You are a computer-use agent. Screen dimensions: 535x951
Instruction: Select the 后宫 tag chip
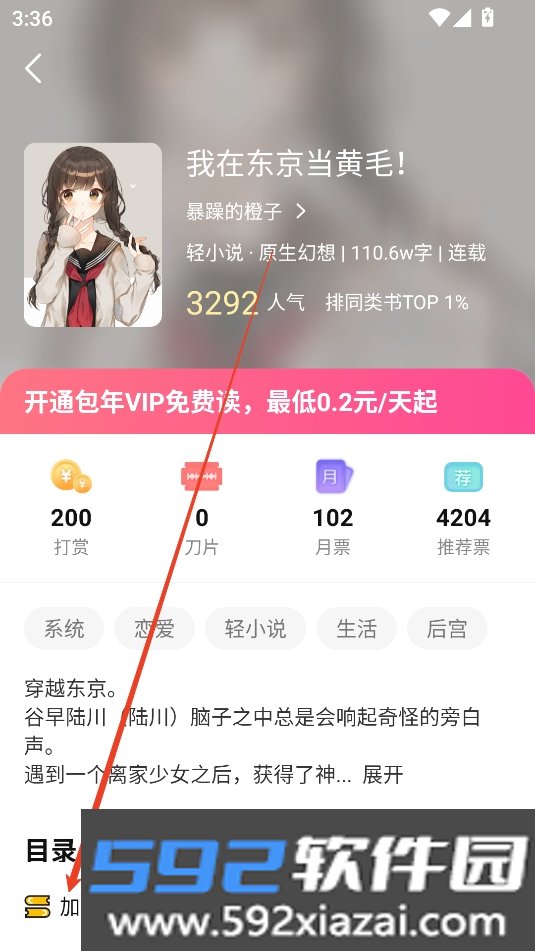(447, 628)
